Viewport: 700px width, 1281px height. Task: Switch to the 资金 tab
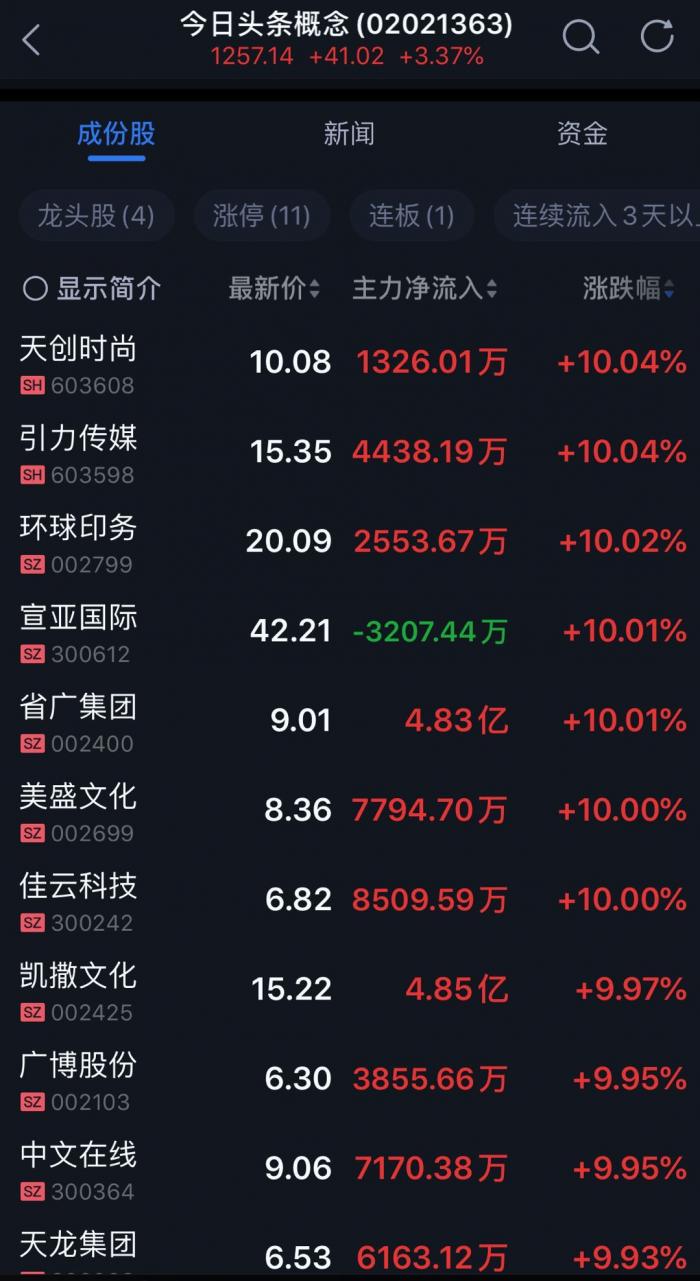(x=582, y=134)
